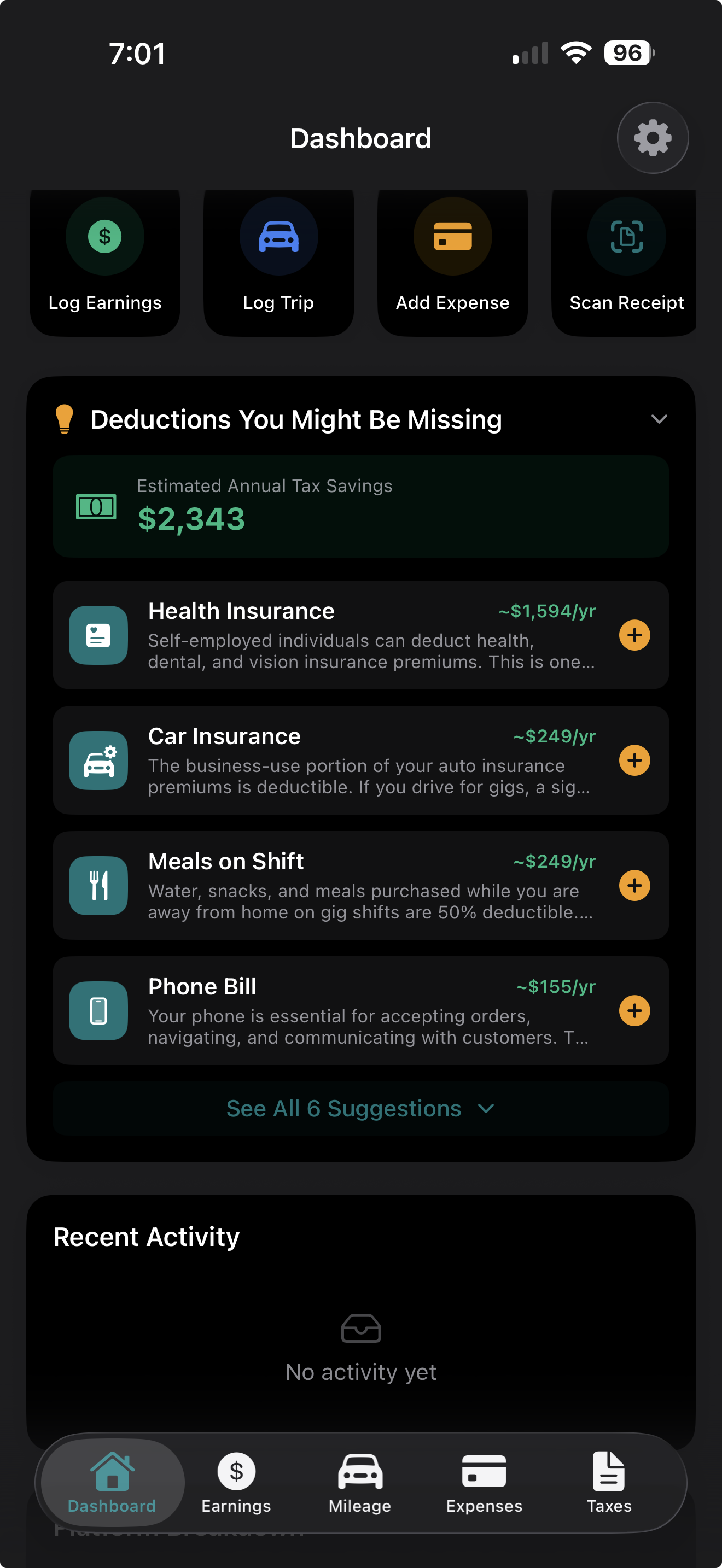
Task: Add the Health Insurance deduction with plus
Action: tap(634, 635)
